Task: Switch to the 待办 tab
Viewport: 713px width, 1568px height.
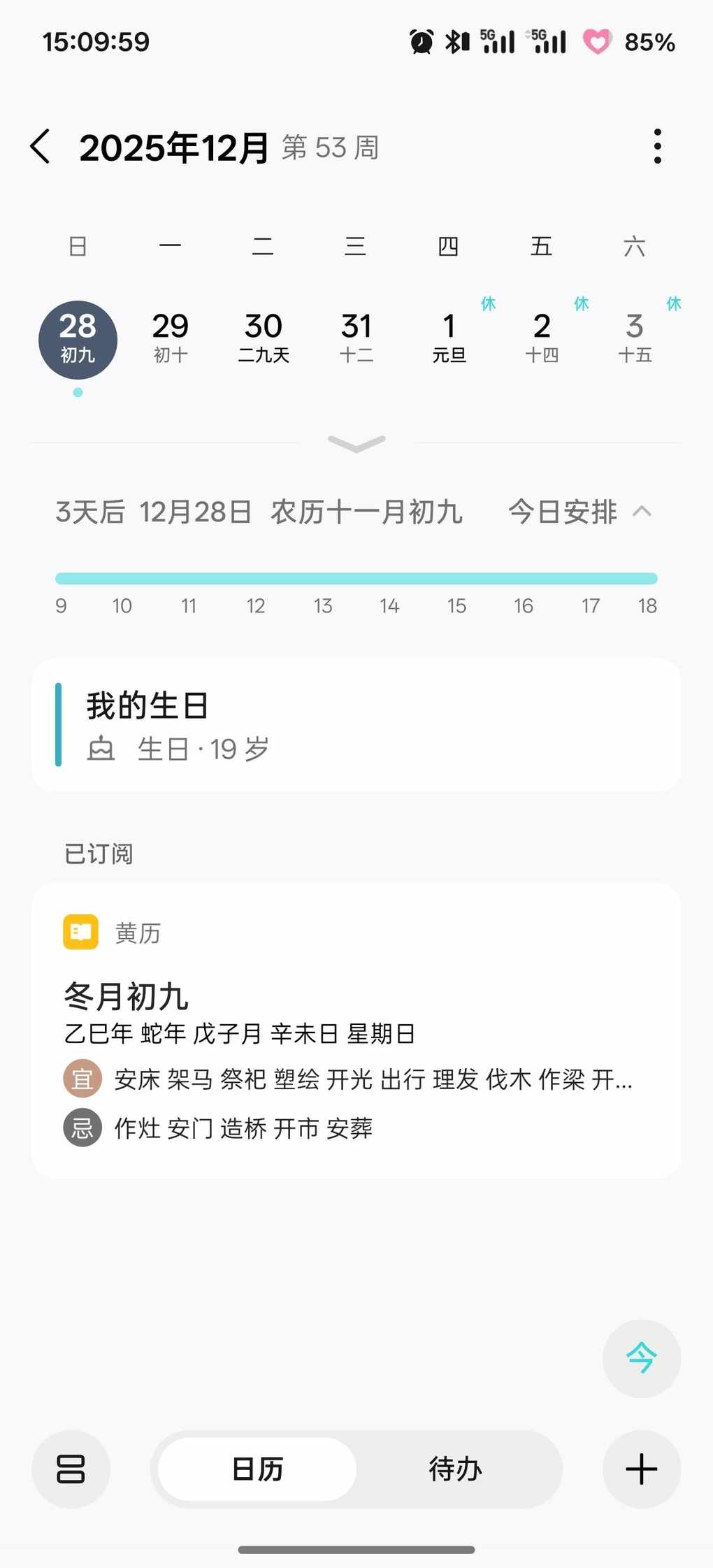Action: pos(456,1469)
